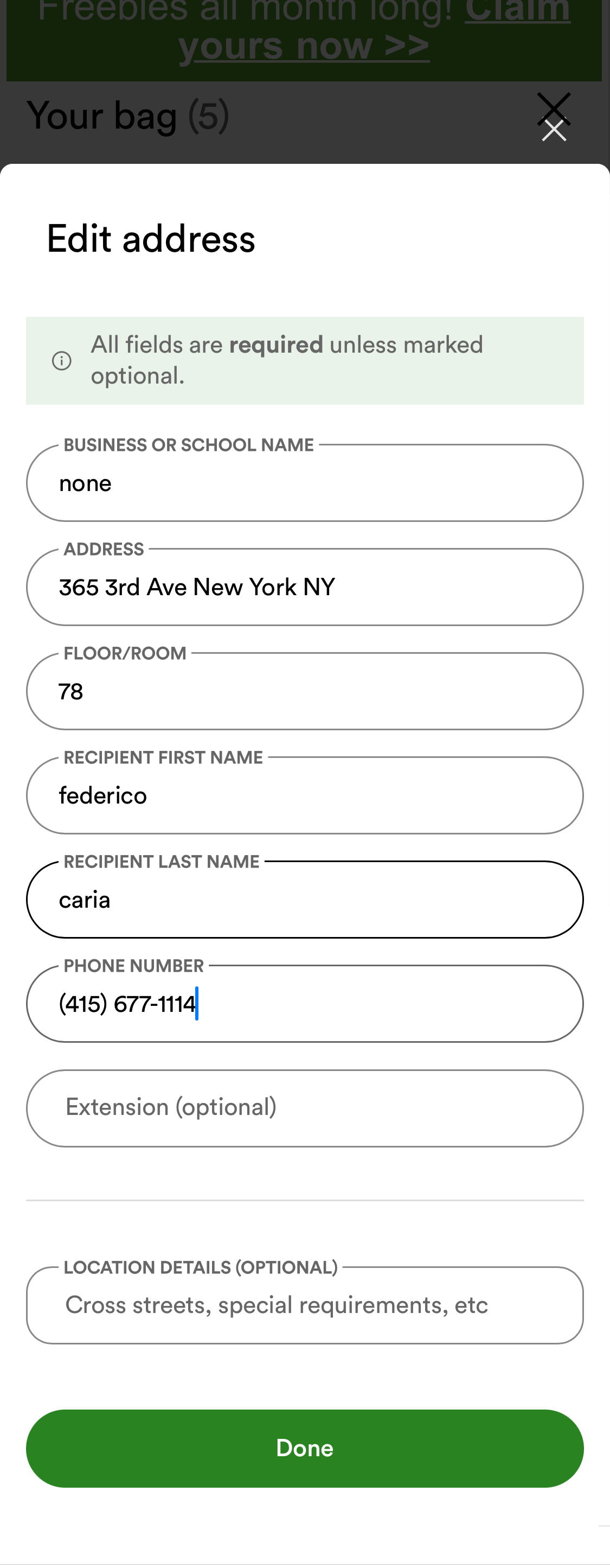Viewport: 610px width, 1568px height.
Task: Select the Recipient Last Name field showing caria
Action: 304,900
